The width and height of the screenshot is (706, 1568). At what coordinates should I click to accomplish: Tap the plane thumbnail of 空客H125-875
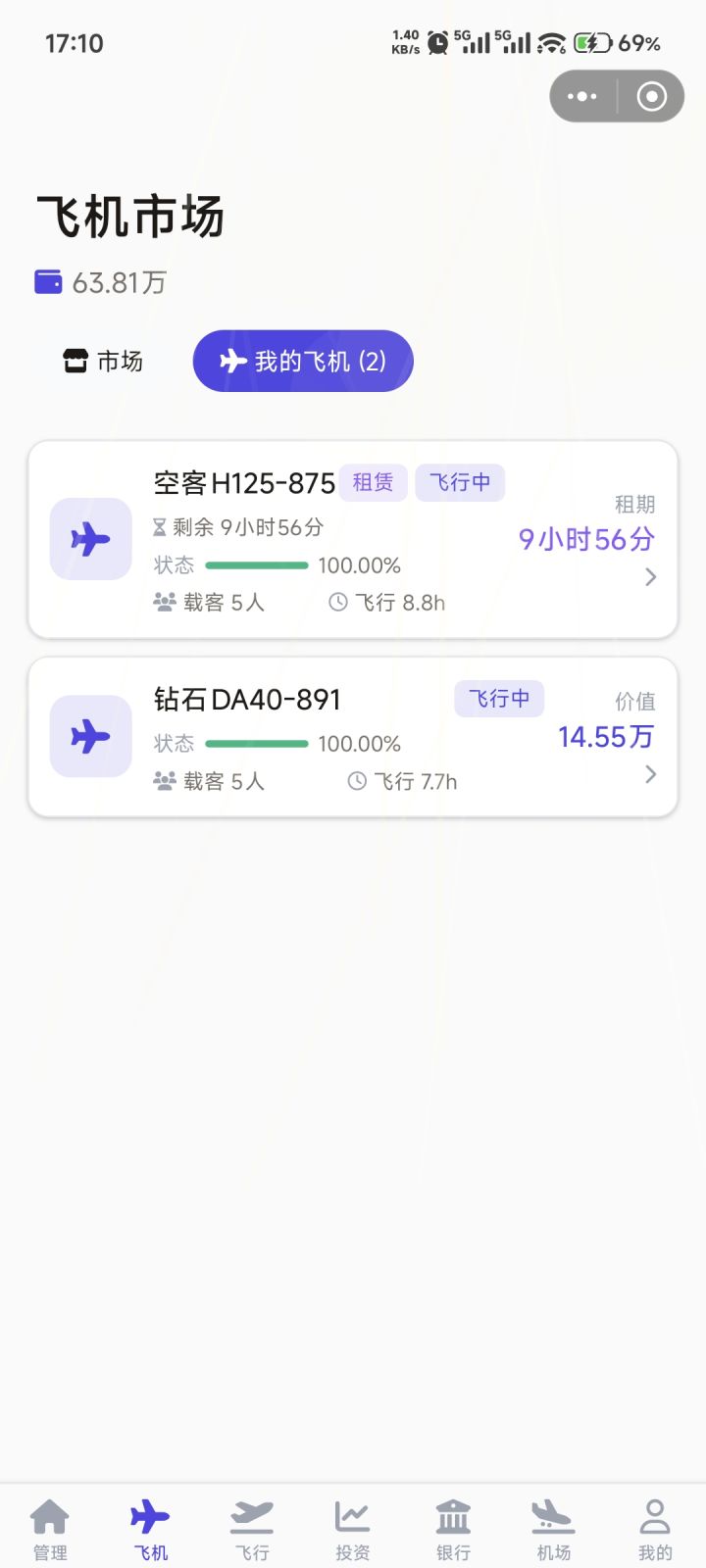click(90, 539)
